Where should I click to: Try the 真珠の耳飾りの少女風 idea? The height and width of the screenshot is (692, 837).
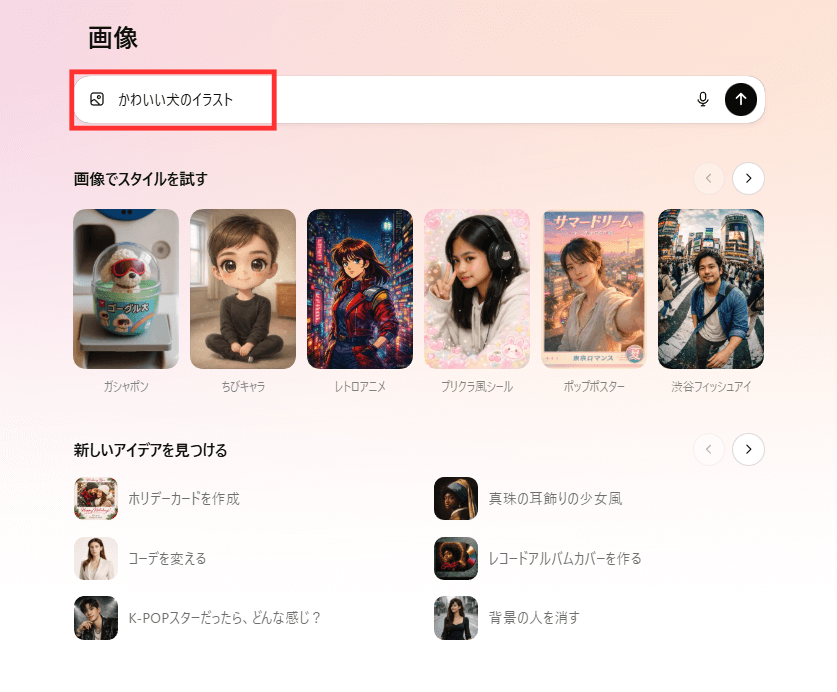tap(555, 498)
